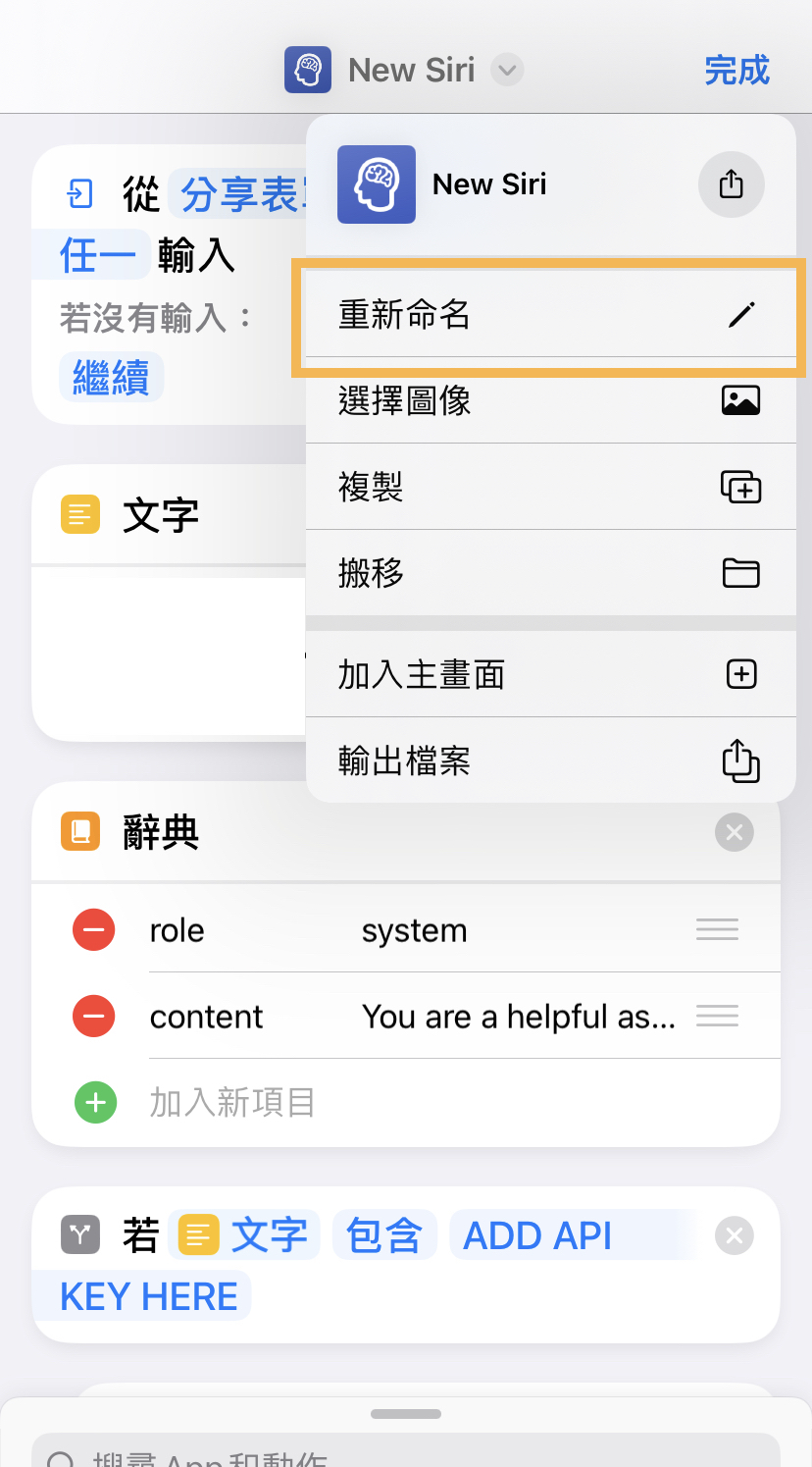Remove the 辭典 action with its X
This screenshot has height=1467, width=812.
pyautogui.click(x=735, y=833)
